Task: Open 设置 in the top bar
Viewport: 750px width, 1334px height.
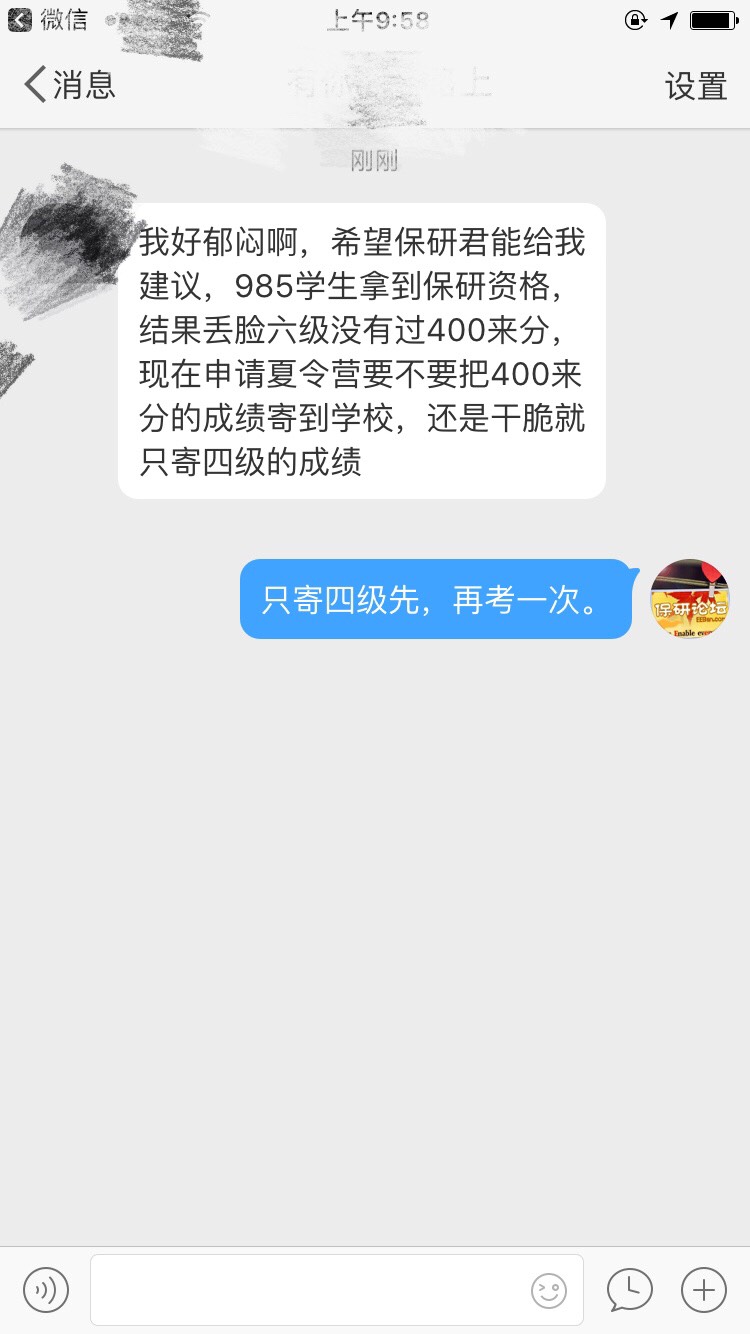Action: [696, 86]
